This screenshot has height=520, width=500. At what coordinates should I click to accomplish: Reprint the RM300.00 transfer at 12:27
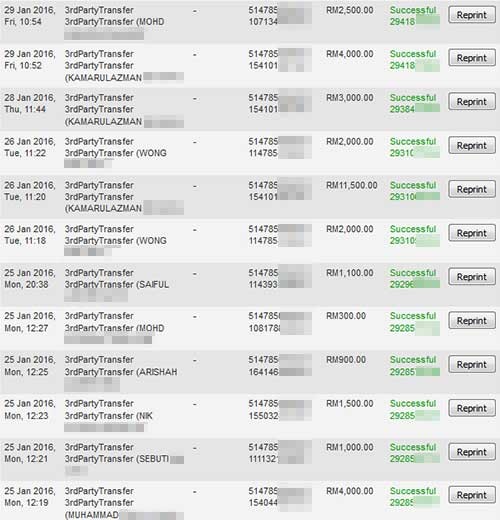472,321
